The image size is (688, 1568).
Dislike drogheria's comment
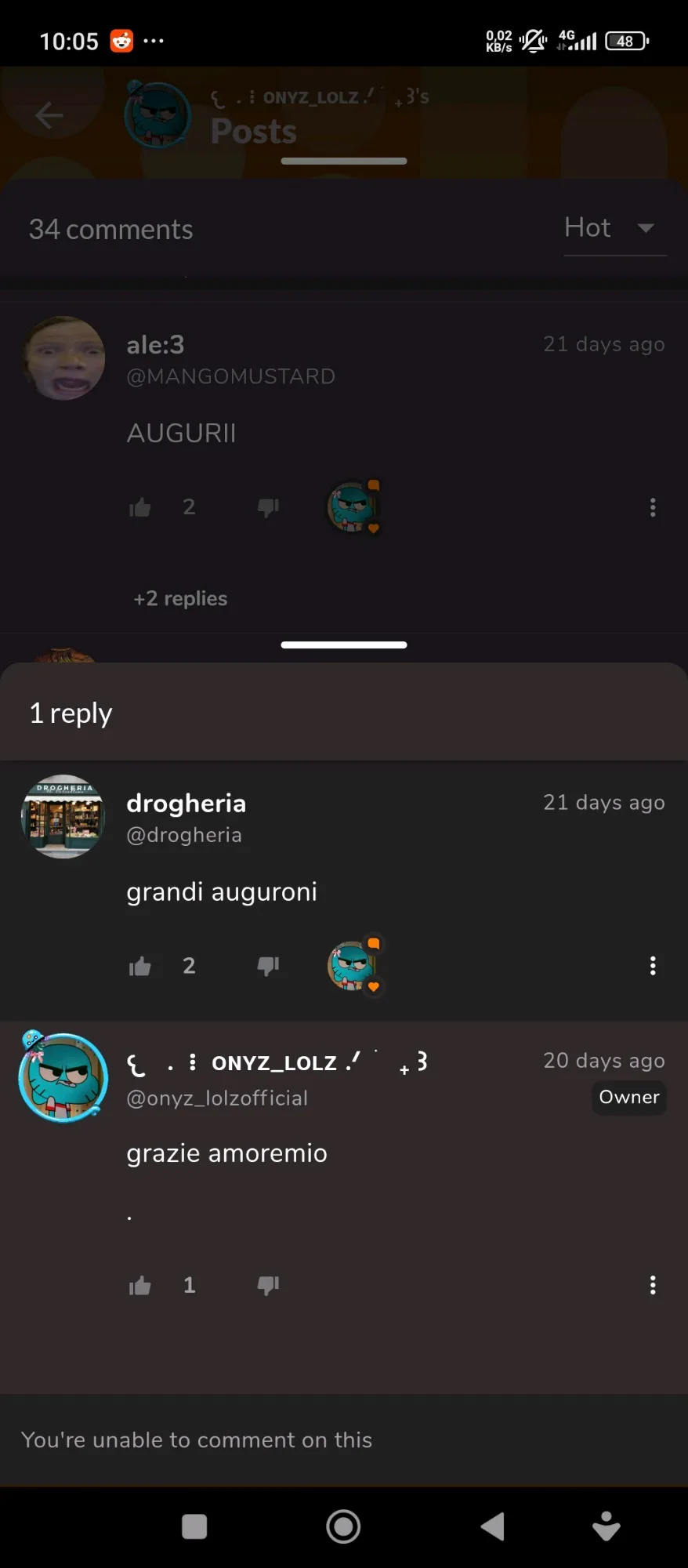[x=268, y=966]
